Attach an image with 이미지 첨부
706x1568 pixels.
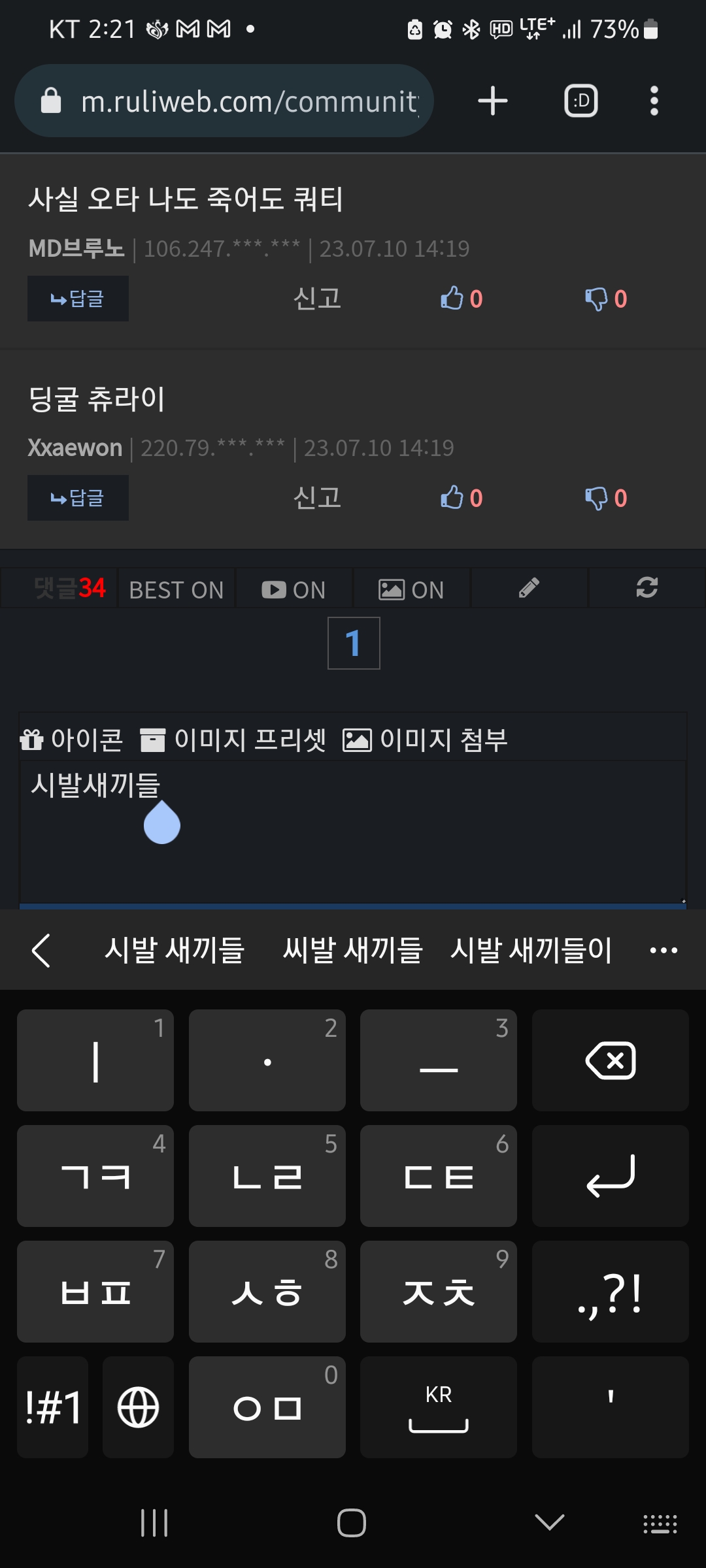pyautogui.click(x=426, y=740)
